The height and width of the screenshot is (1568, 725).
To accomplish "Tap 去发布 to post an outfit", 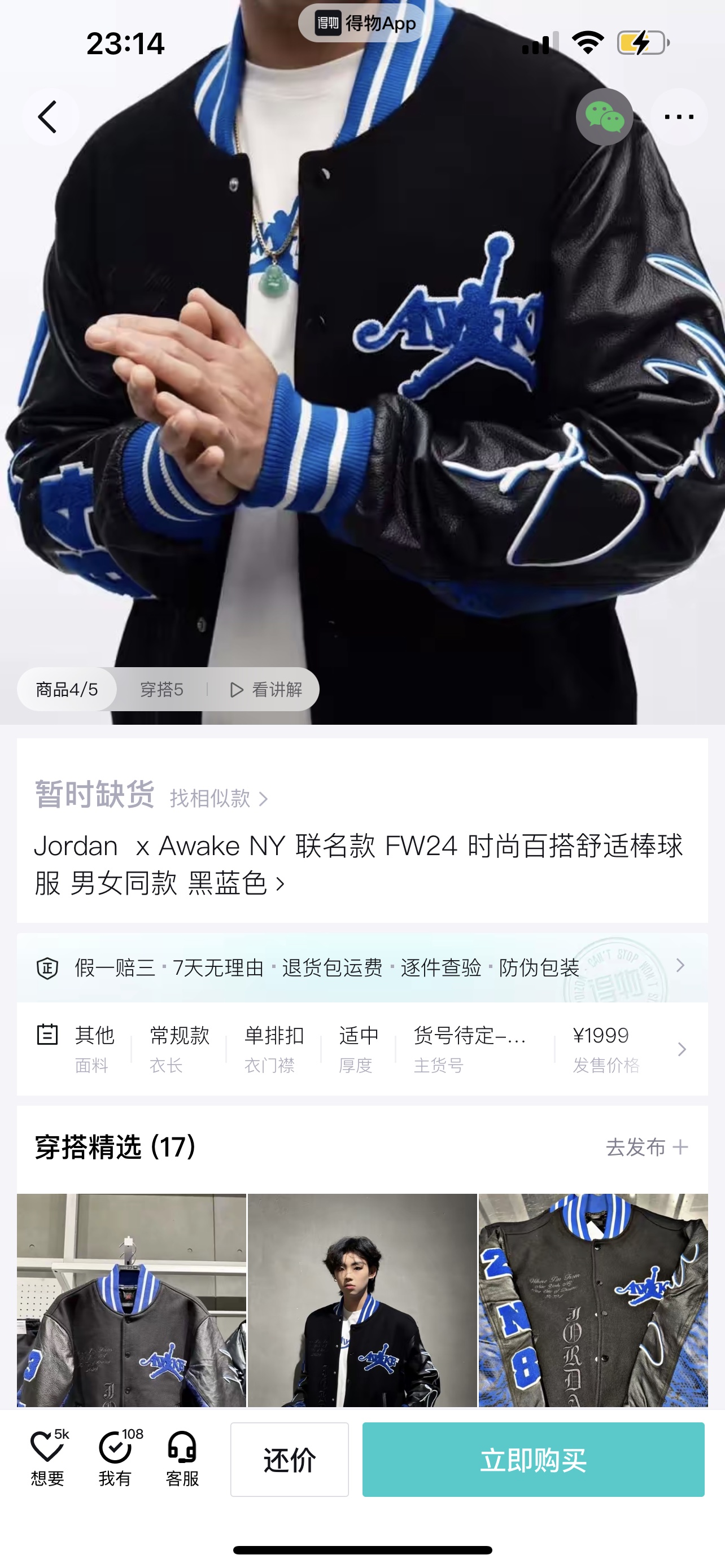I will tap(646, 1147).
